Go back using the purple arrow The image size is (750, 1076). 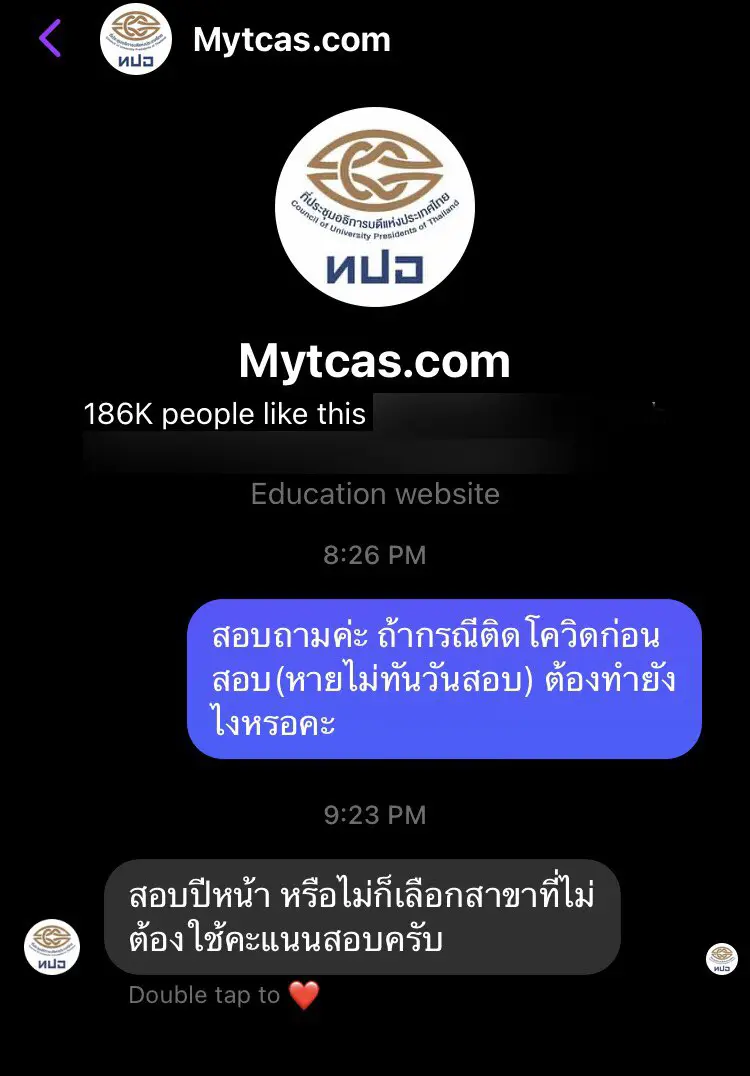50,39
